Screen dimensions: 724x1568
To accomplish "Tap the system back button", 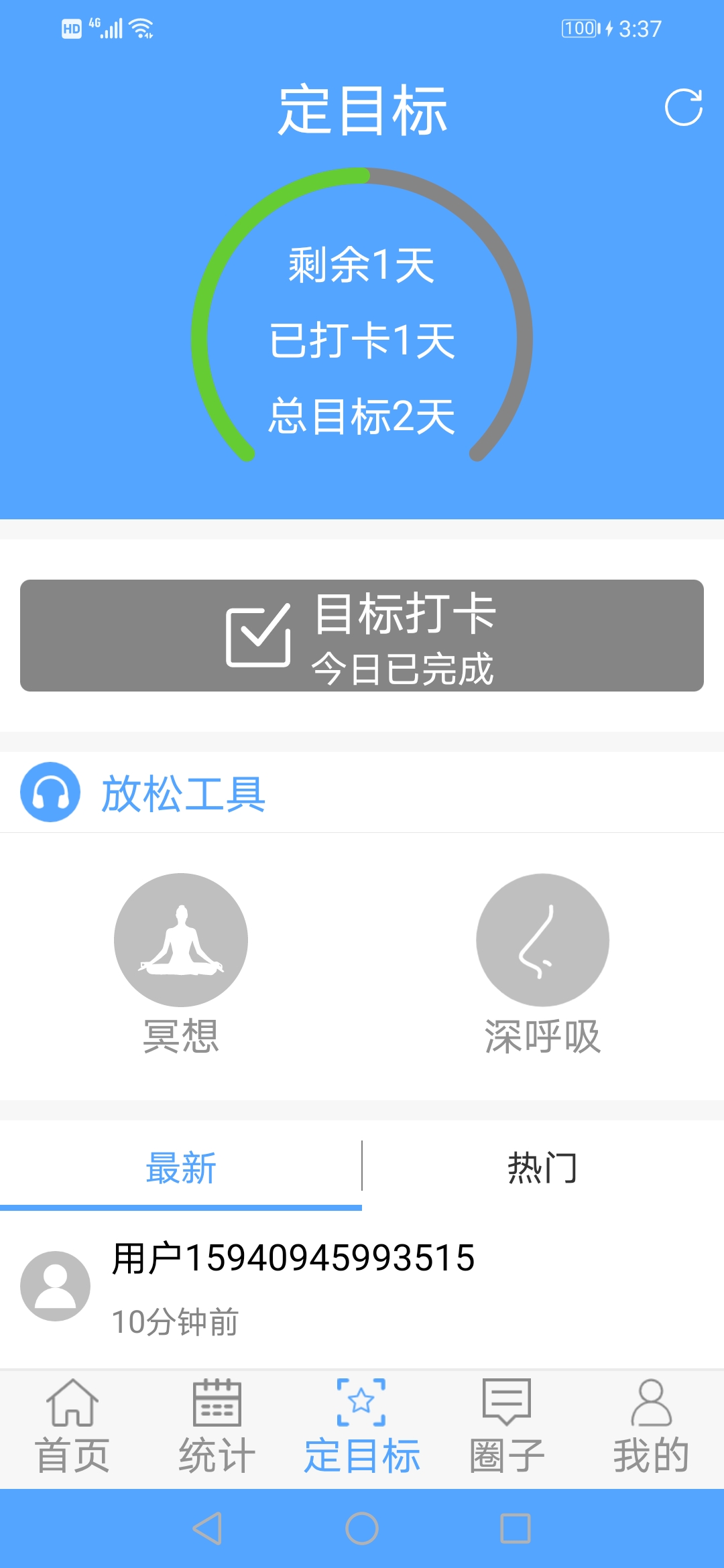I will coord(208,1528).
